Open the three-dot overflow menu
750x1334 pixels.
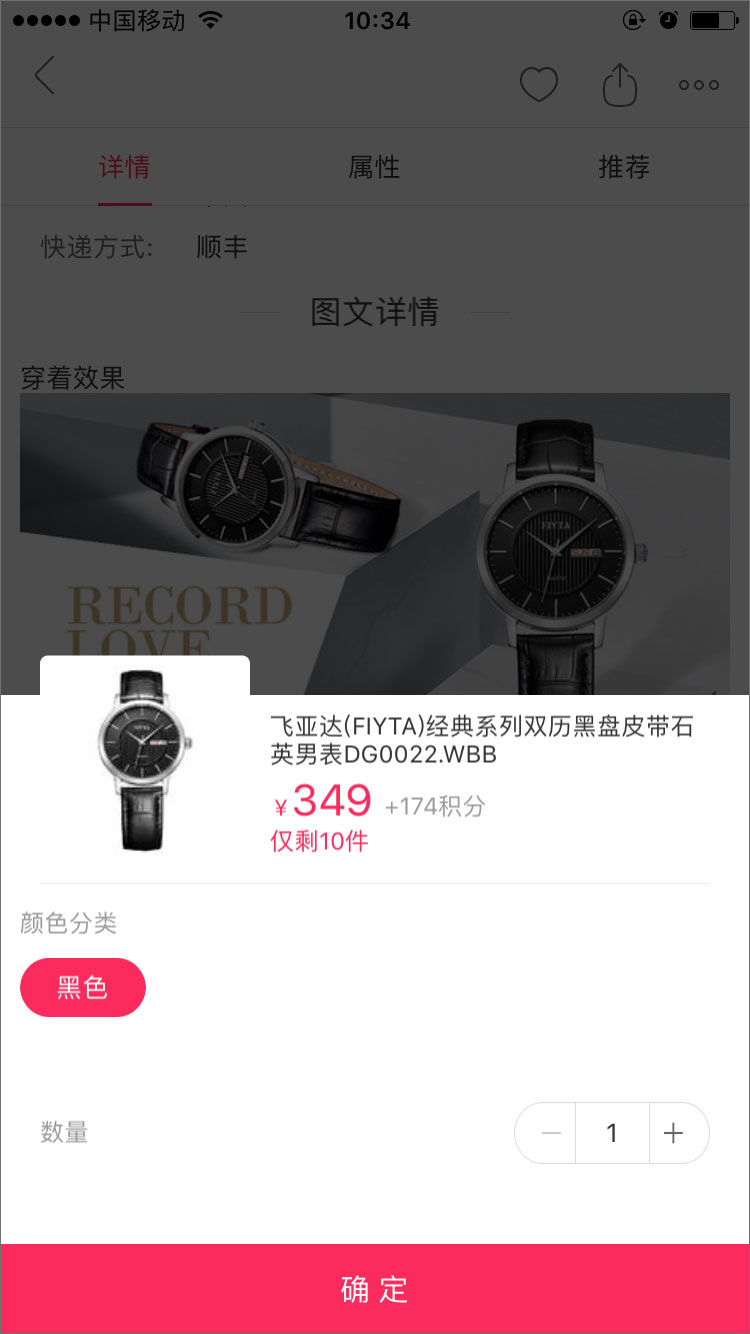(699, 85)
